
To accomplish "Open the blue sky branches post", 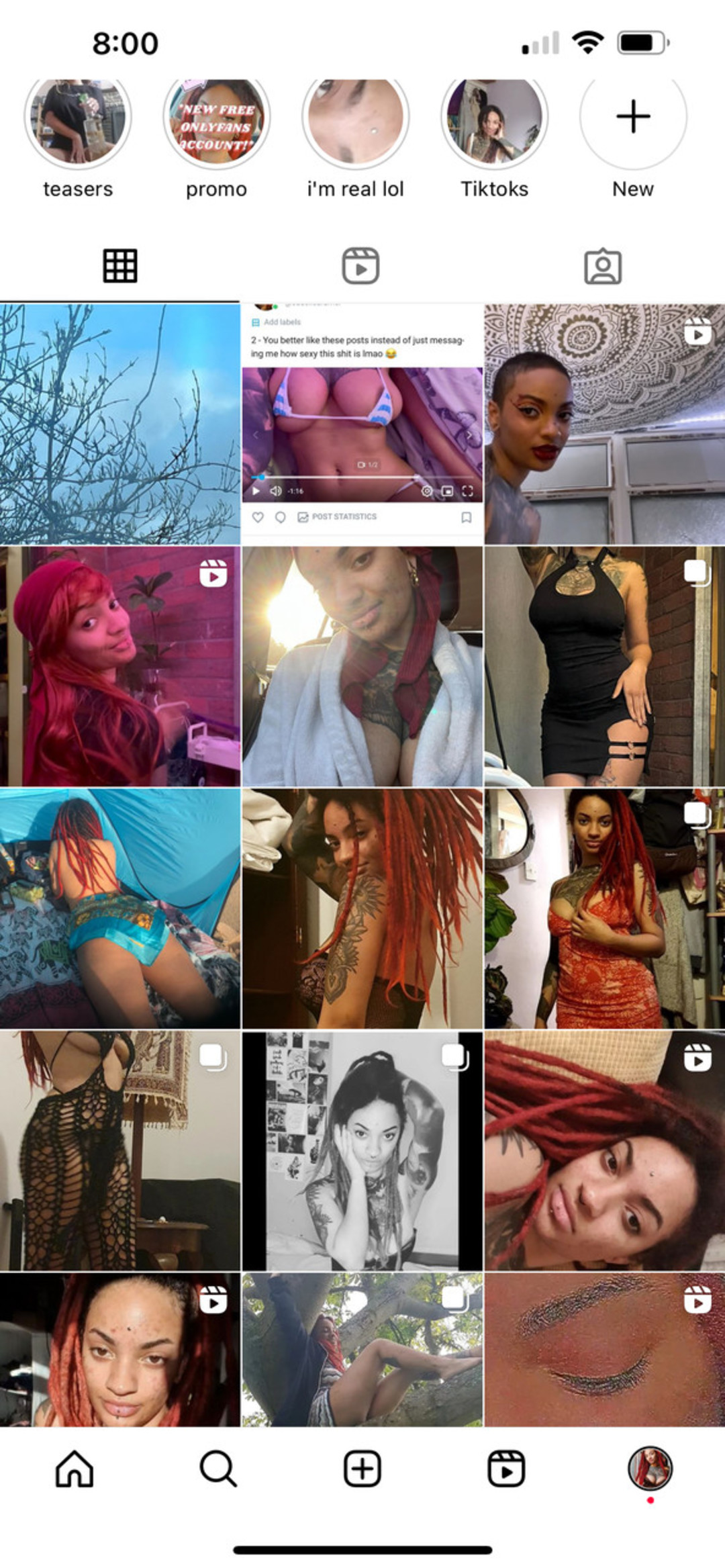I will pyautogui.click(x=119, y=424).
